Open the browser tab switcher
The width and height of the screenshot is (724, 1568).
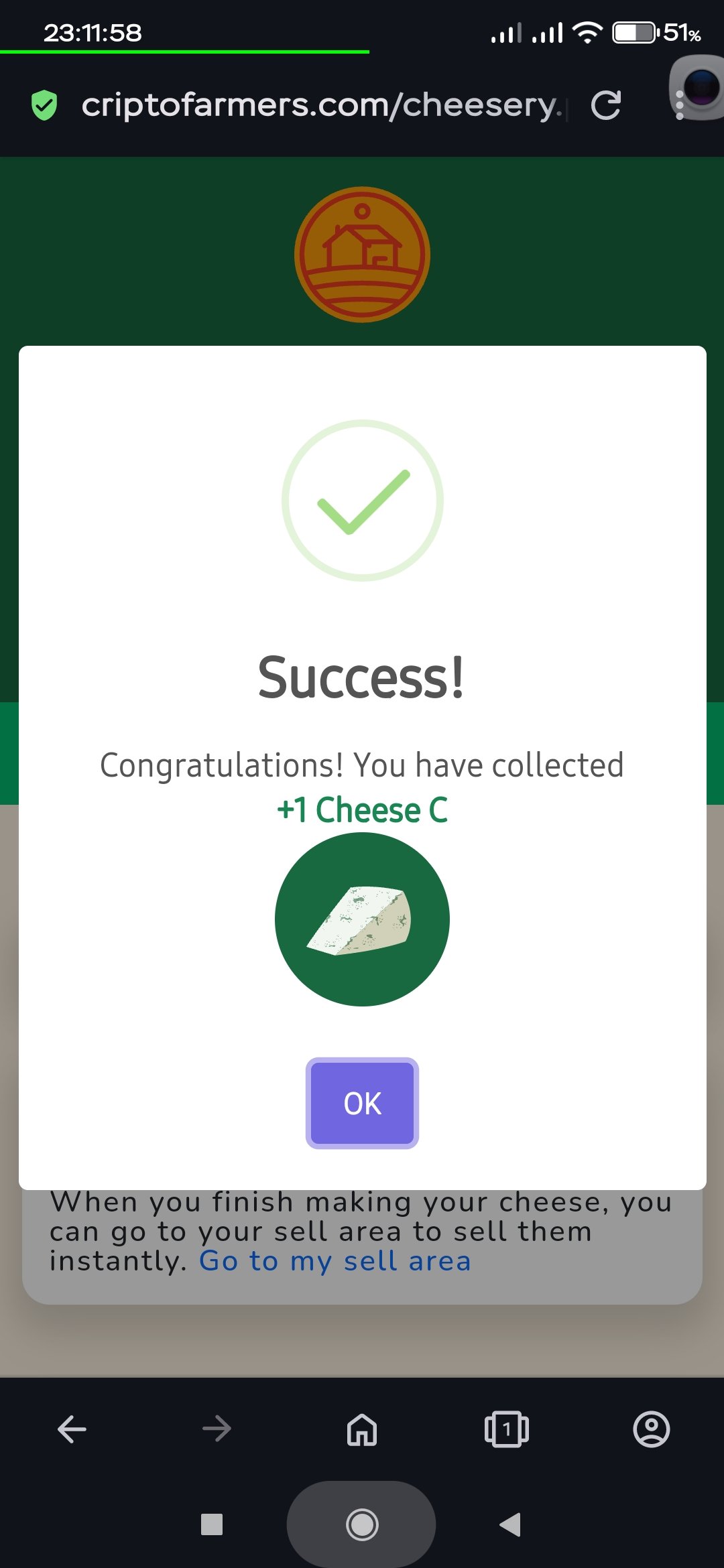coord(507,1429)
